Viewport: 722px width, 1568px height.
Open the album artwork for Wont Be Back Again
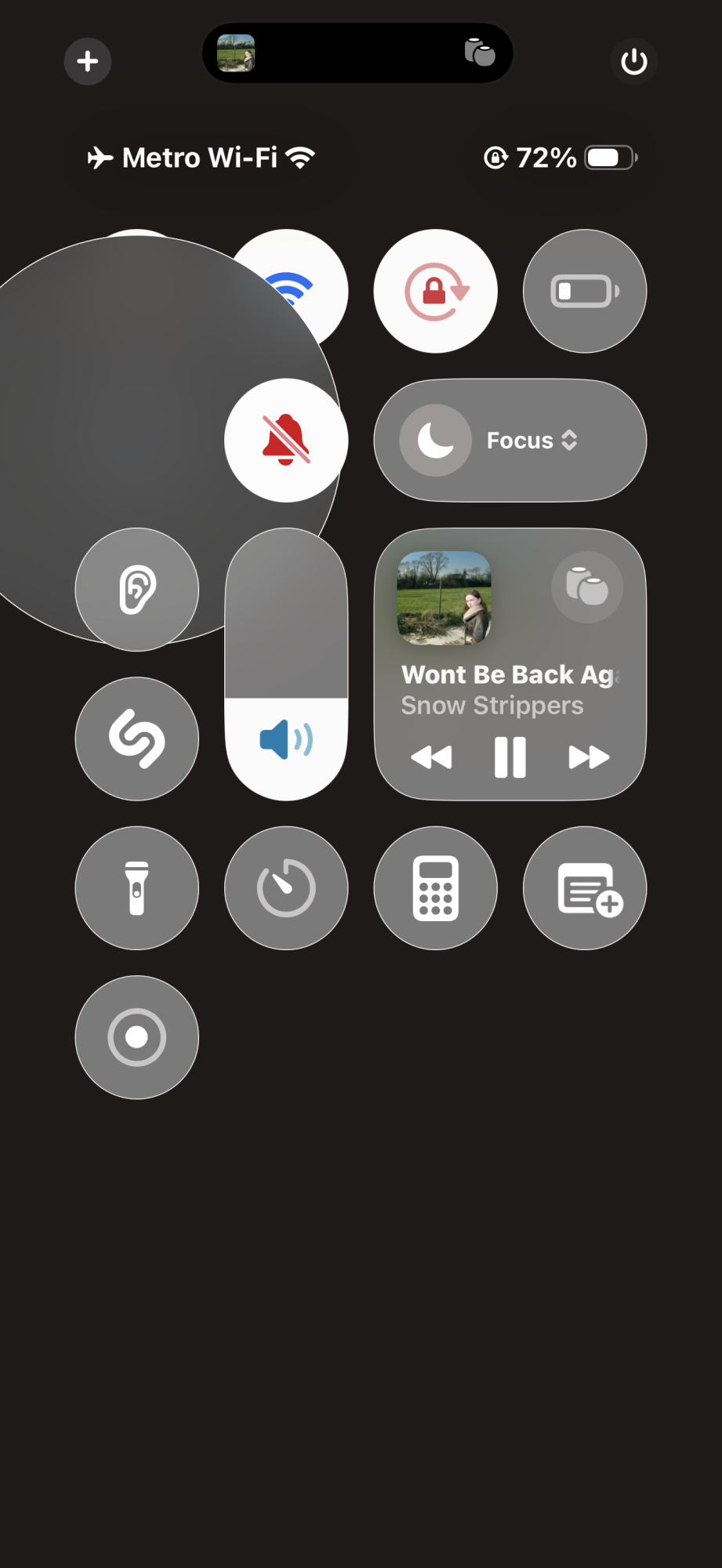[x=444, y=598]
